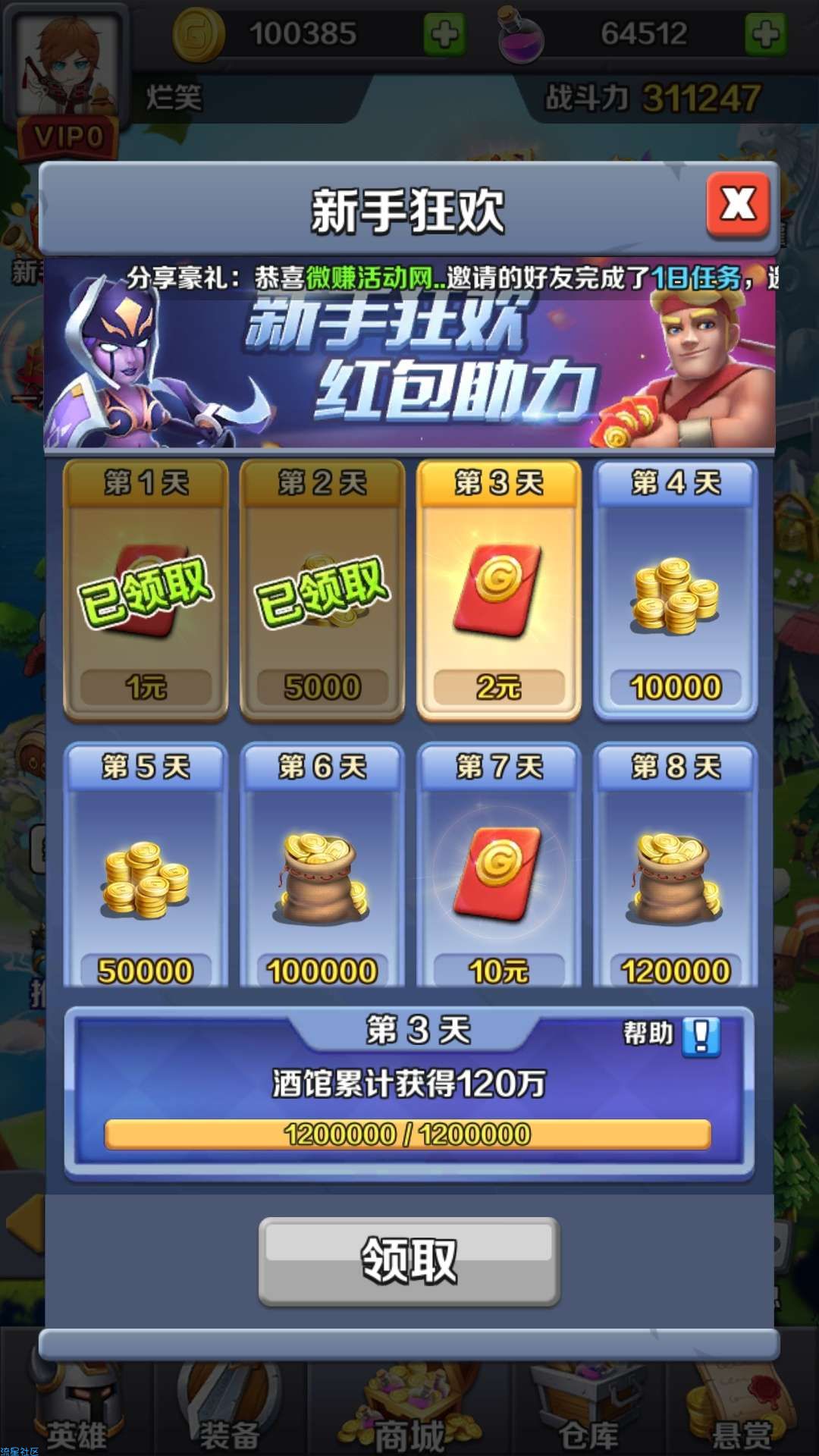Add more purple potions with plus button
The width and height of the screenshot is (819, 1456).
click(x=764, y=34)
